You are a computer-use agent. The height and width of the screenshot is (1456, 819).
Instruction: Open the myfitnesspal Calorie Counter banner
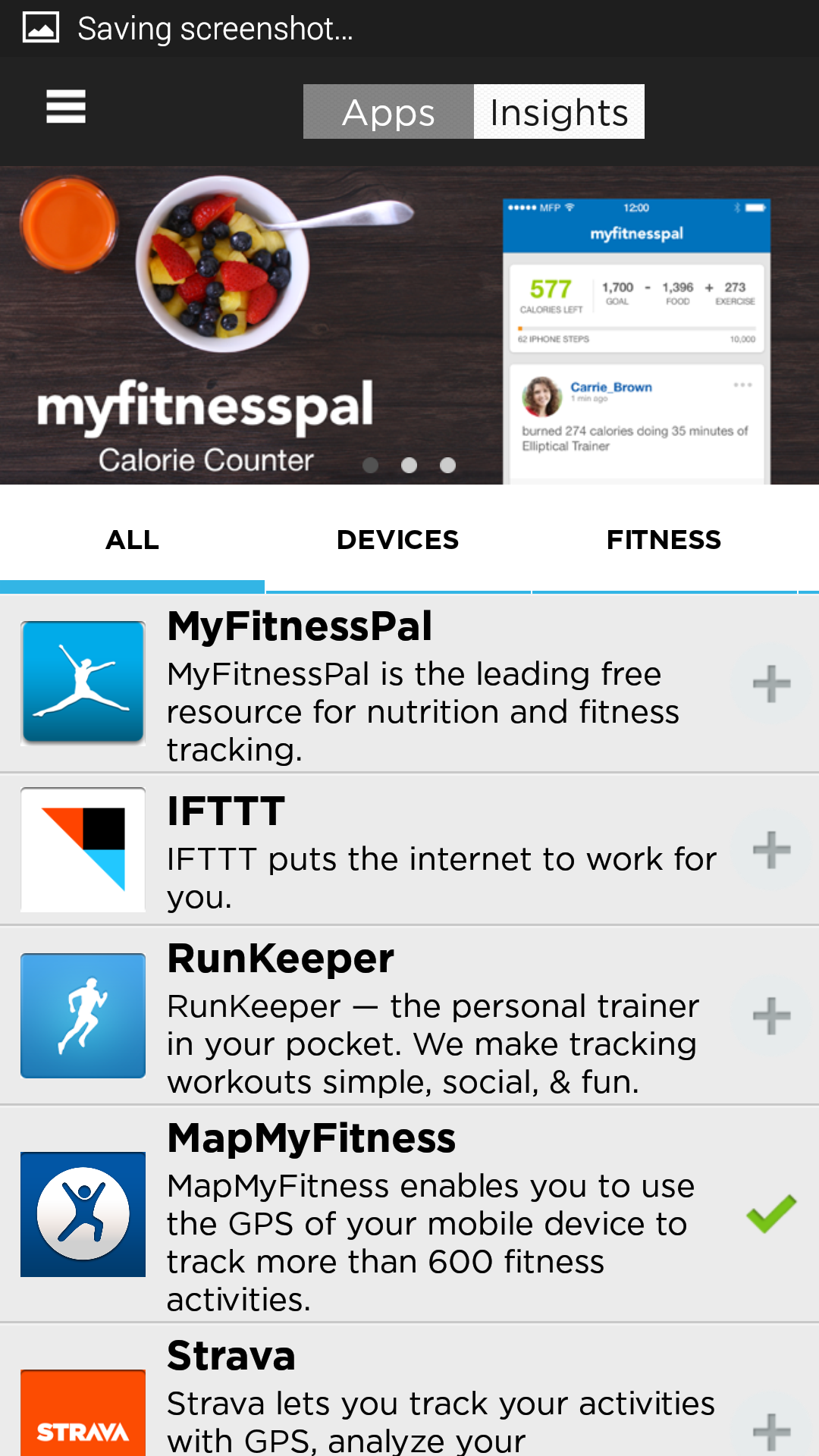pos(409,325)
